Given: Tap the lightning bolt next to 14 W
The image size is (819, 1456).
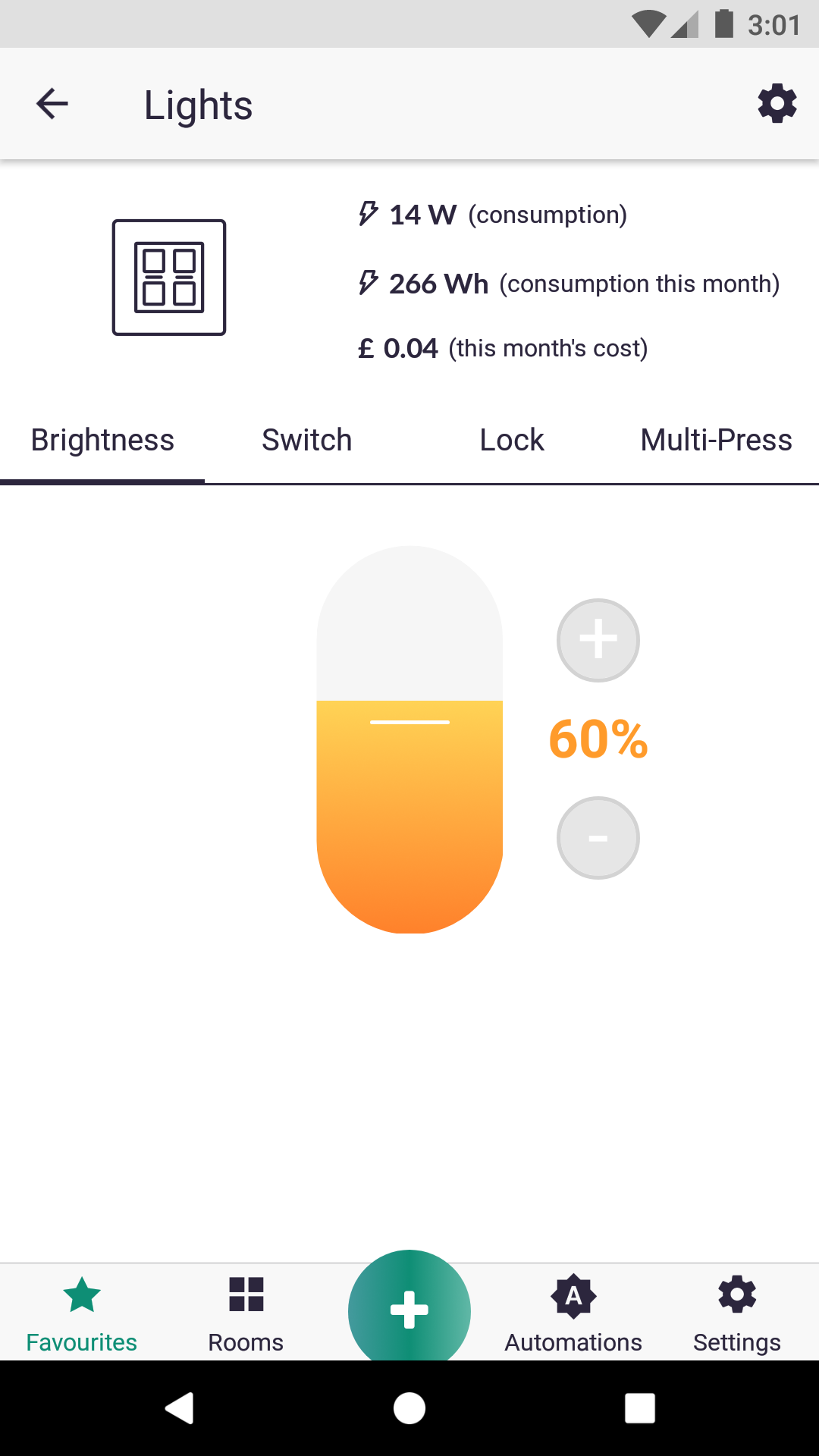Looking at the screenshot, I should point(367,215).
